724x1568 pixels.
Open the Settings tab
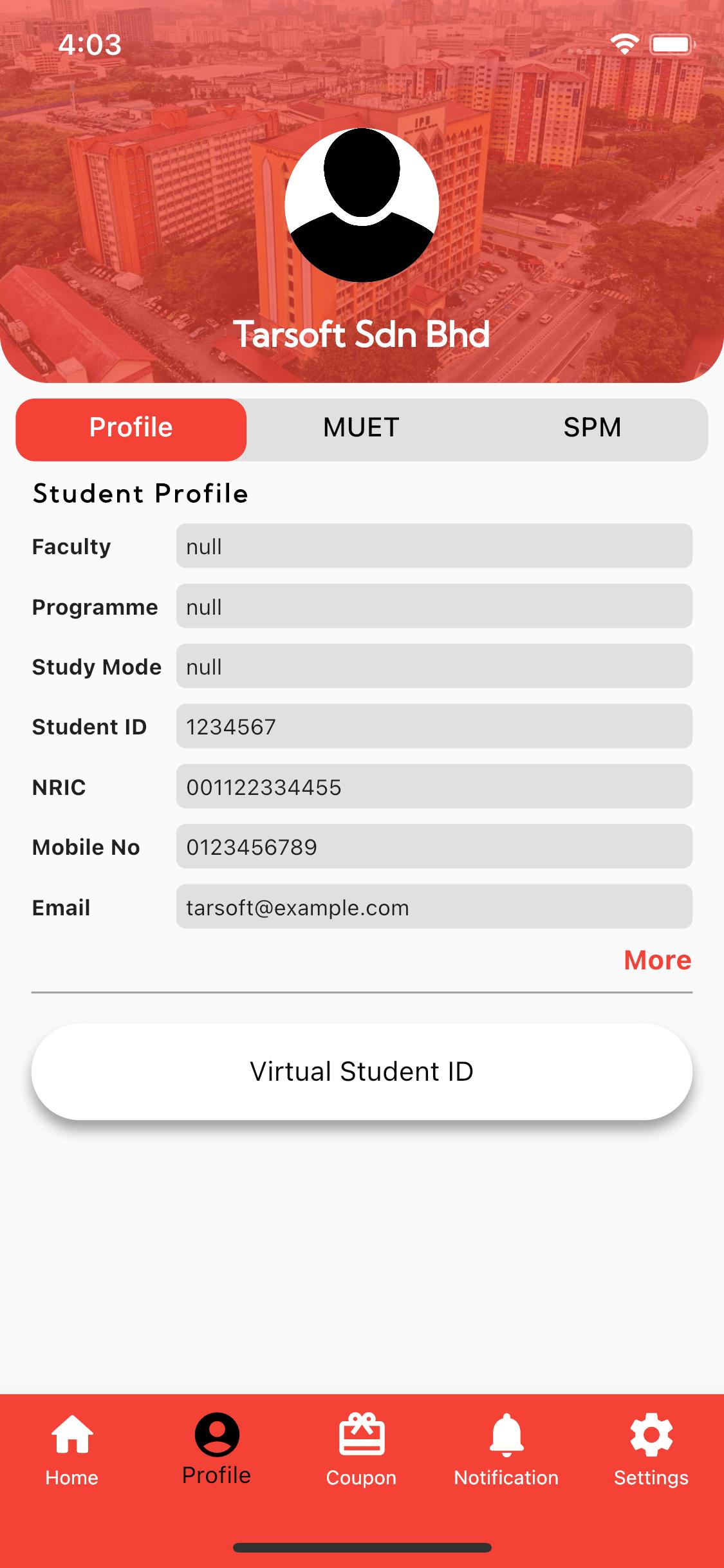point(651,1451)
